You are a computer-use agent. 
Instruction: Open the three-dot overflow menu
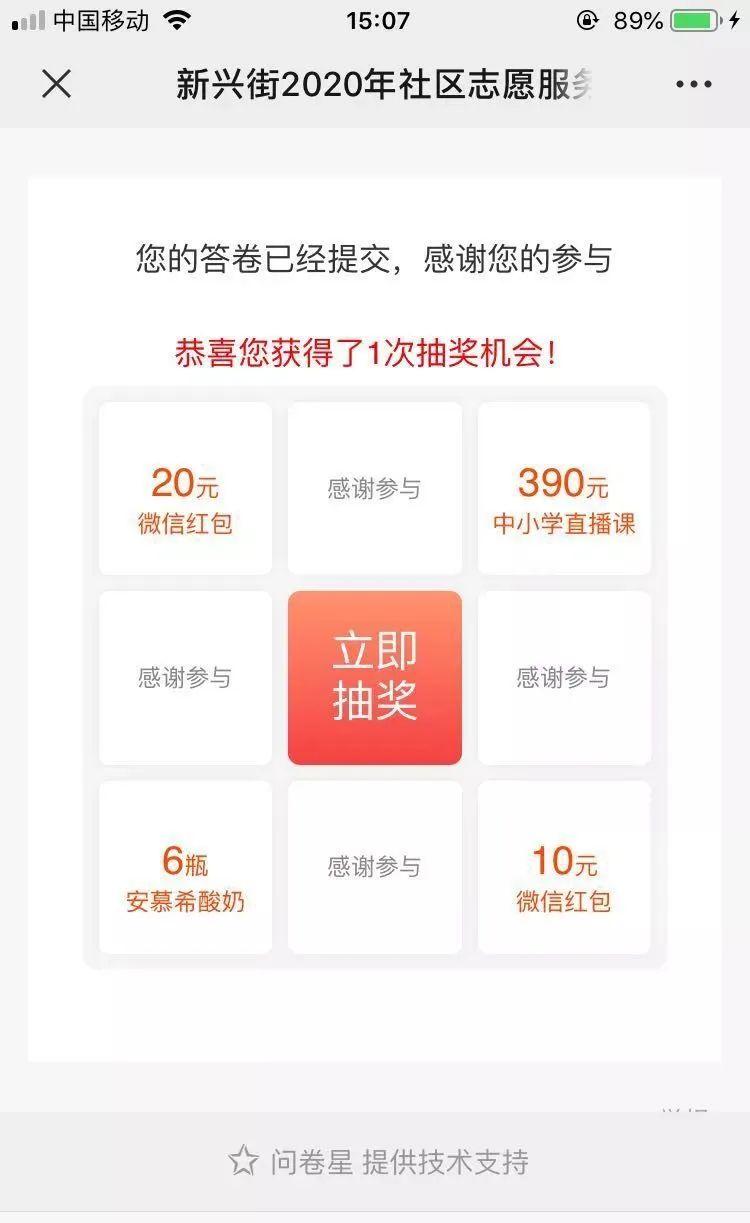[693, 84]
